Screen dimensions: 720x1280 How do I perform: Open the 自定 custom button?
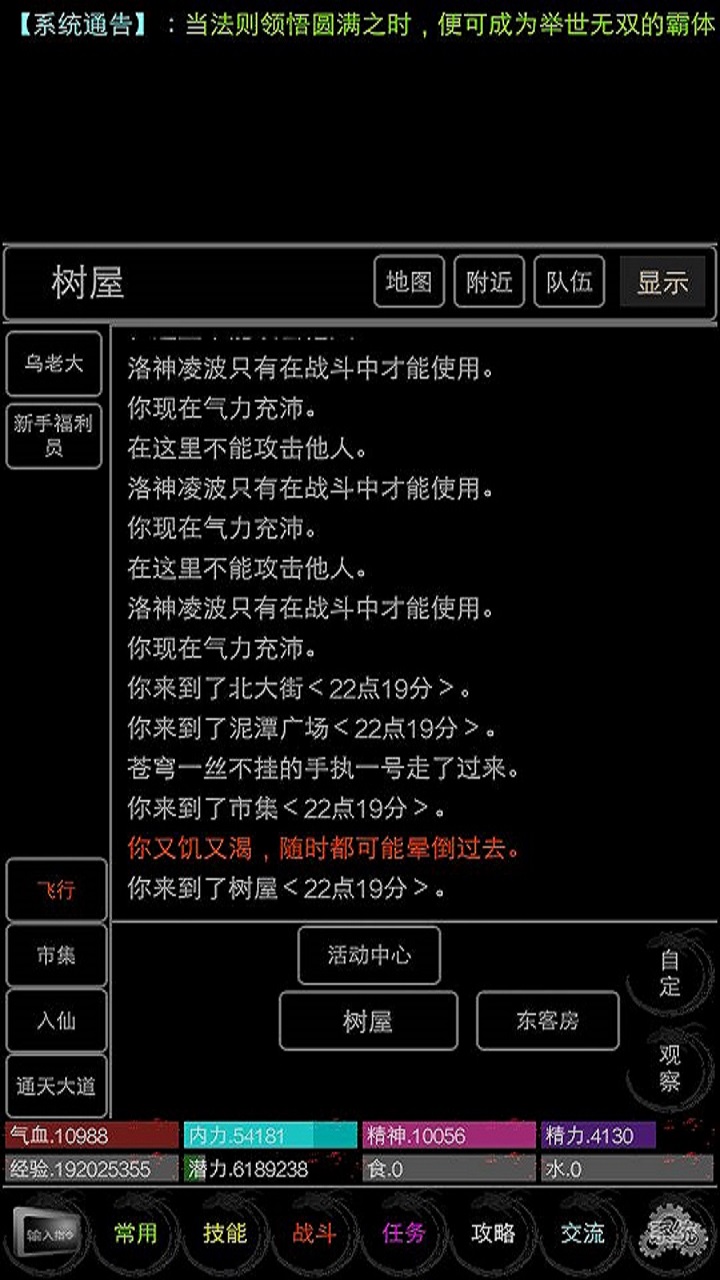pos(670,973)
